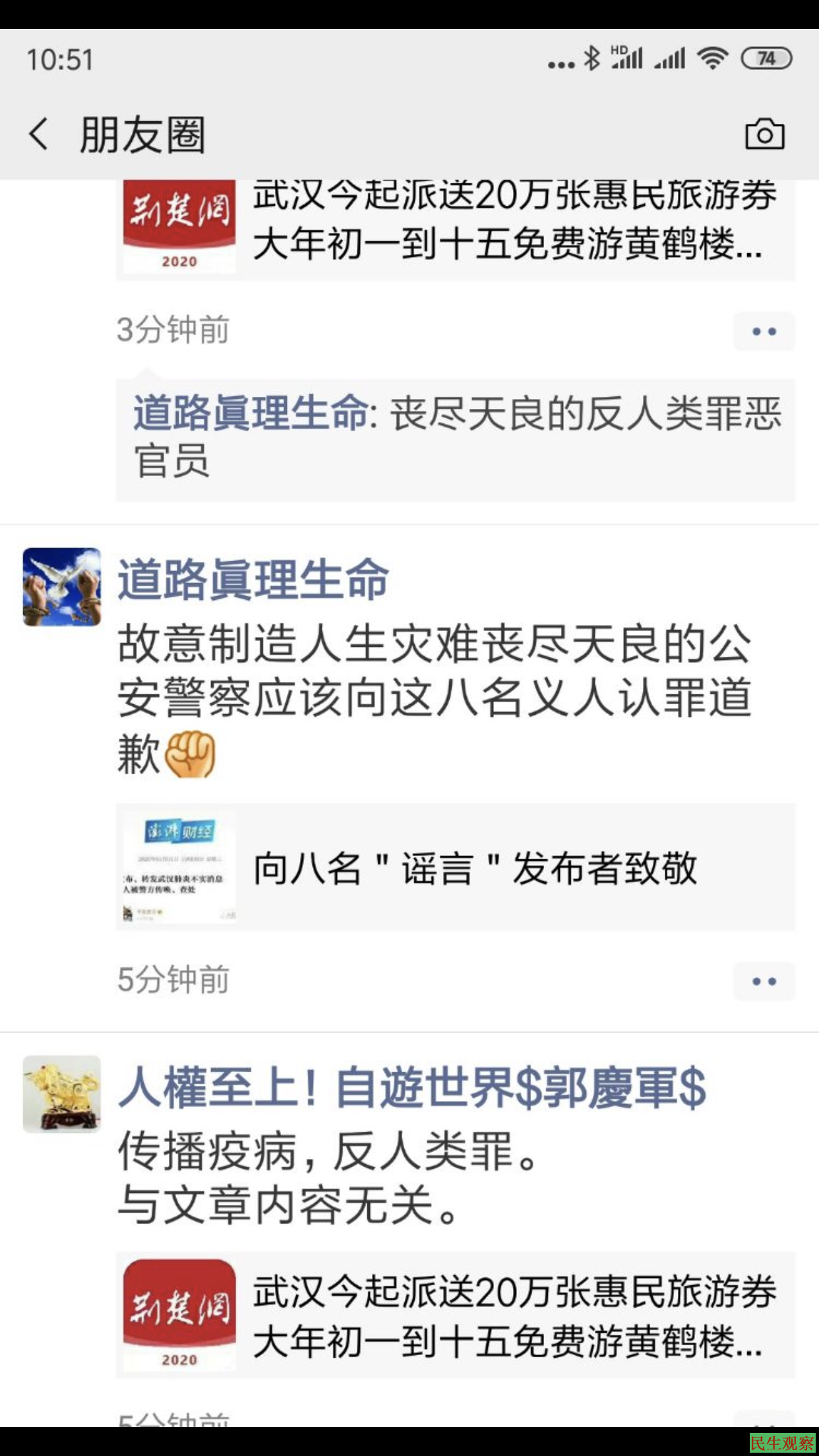Image resolution: width=819 pixels, height=1456 pixels.
Task: Go back from the 朋友圈 page
Action: (x=40, y=135)
